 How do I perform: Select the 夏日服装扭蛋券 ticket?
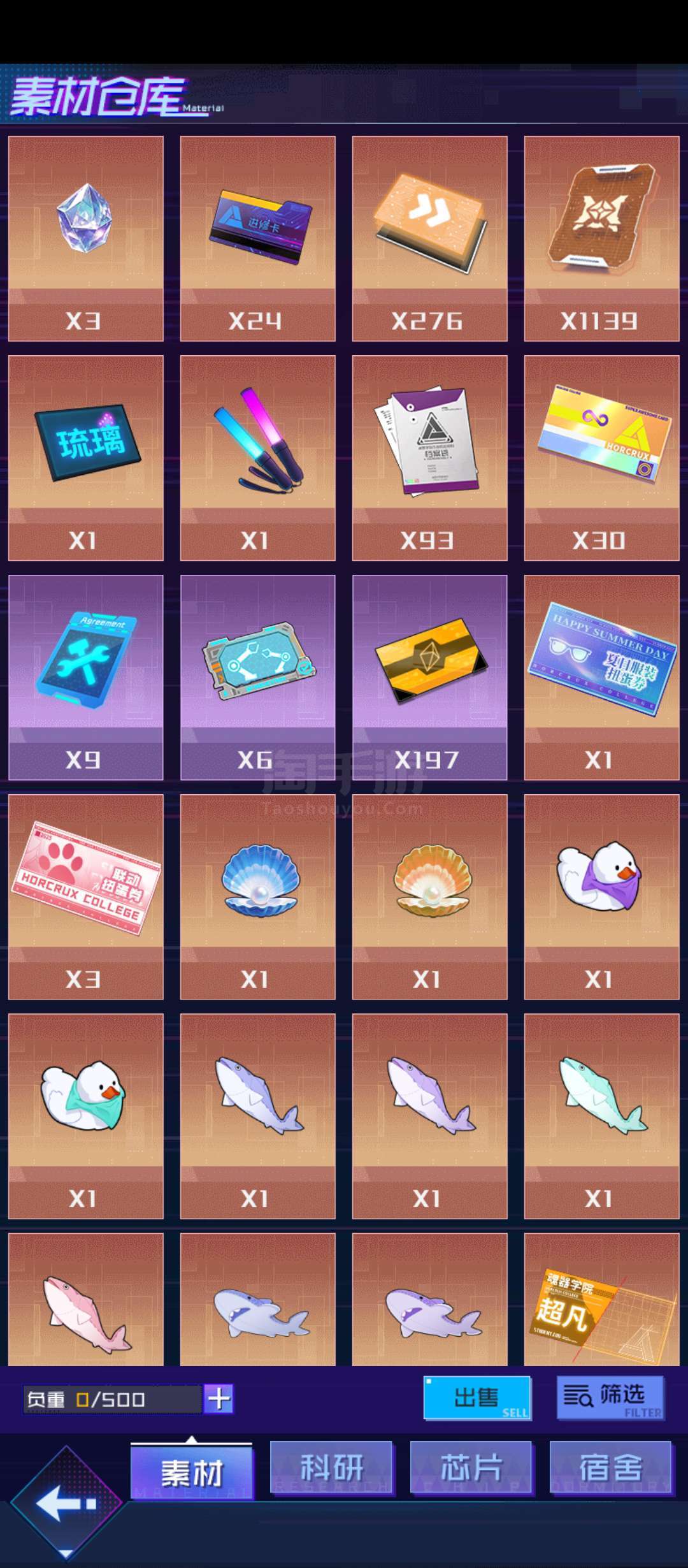pos(602,678)
